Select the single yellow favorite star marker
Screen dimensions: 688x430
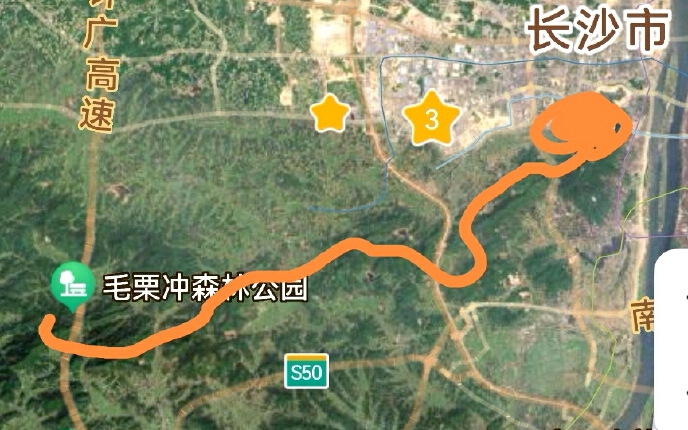[329, 114]
